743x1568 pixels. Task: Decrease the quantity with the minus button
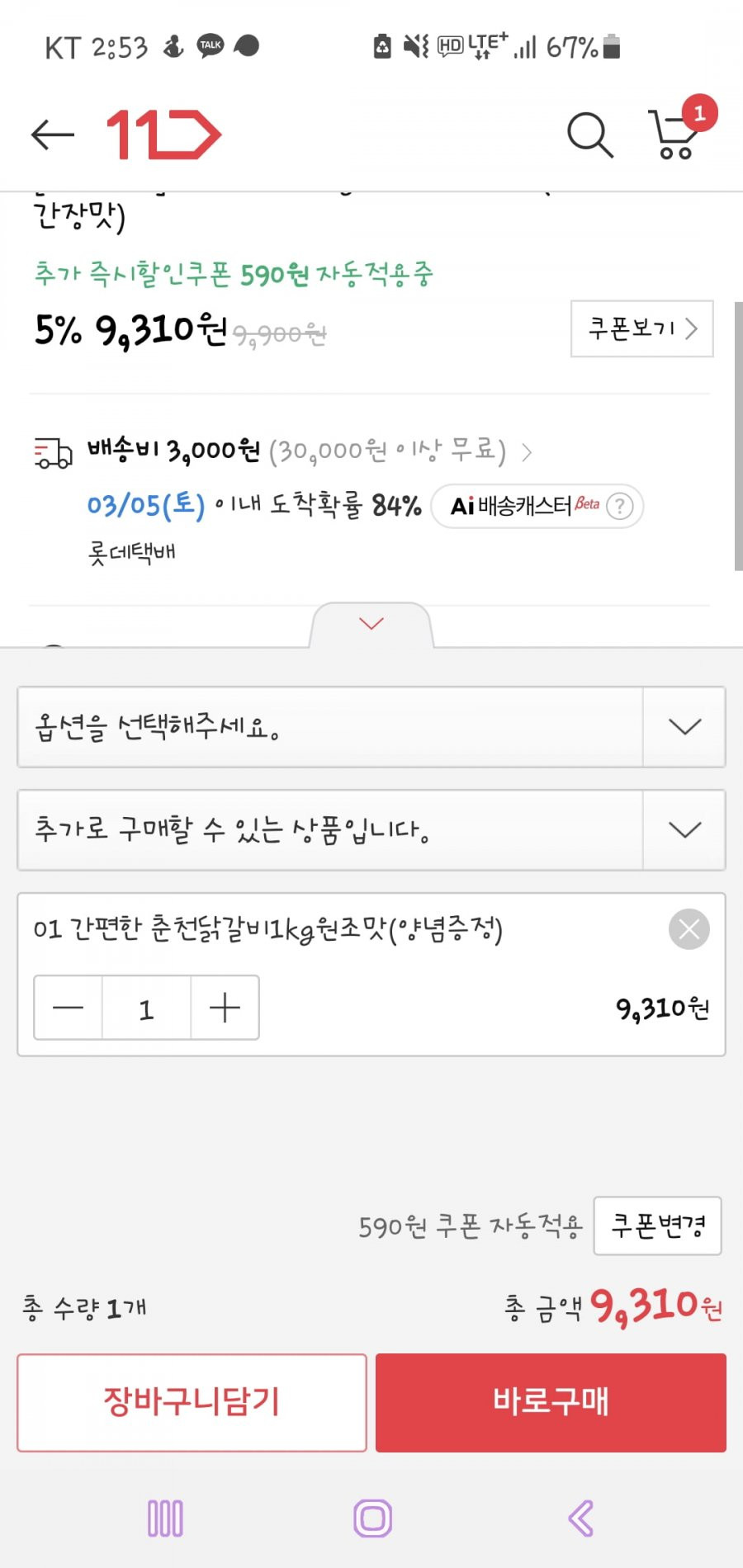(68, 1008)
